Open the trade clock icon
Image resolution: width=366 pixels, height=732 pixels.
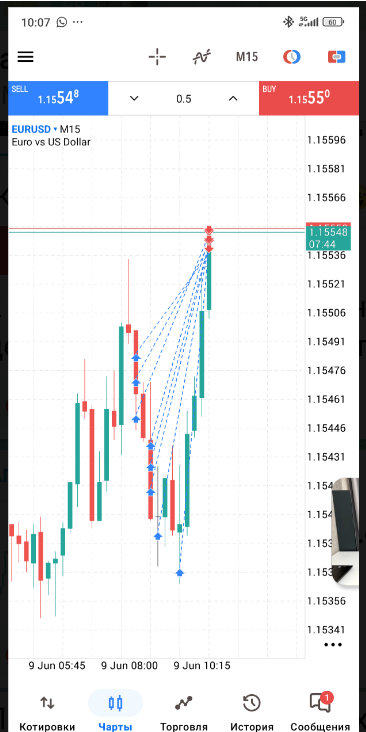pos(292,57)
